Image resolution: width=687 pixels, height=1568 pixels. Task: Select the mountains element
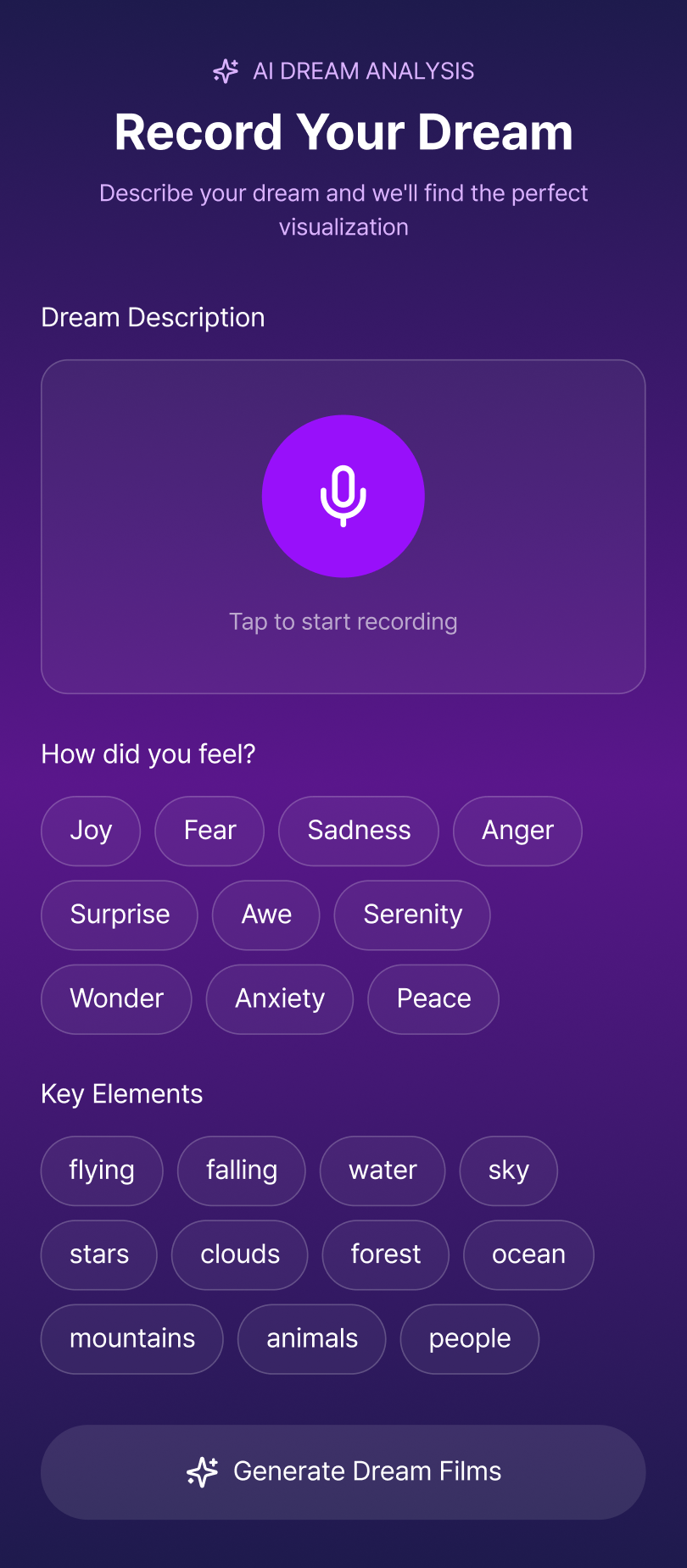pos(131,1338)
